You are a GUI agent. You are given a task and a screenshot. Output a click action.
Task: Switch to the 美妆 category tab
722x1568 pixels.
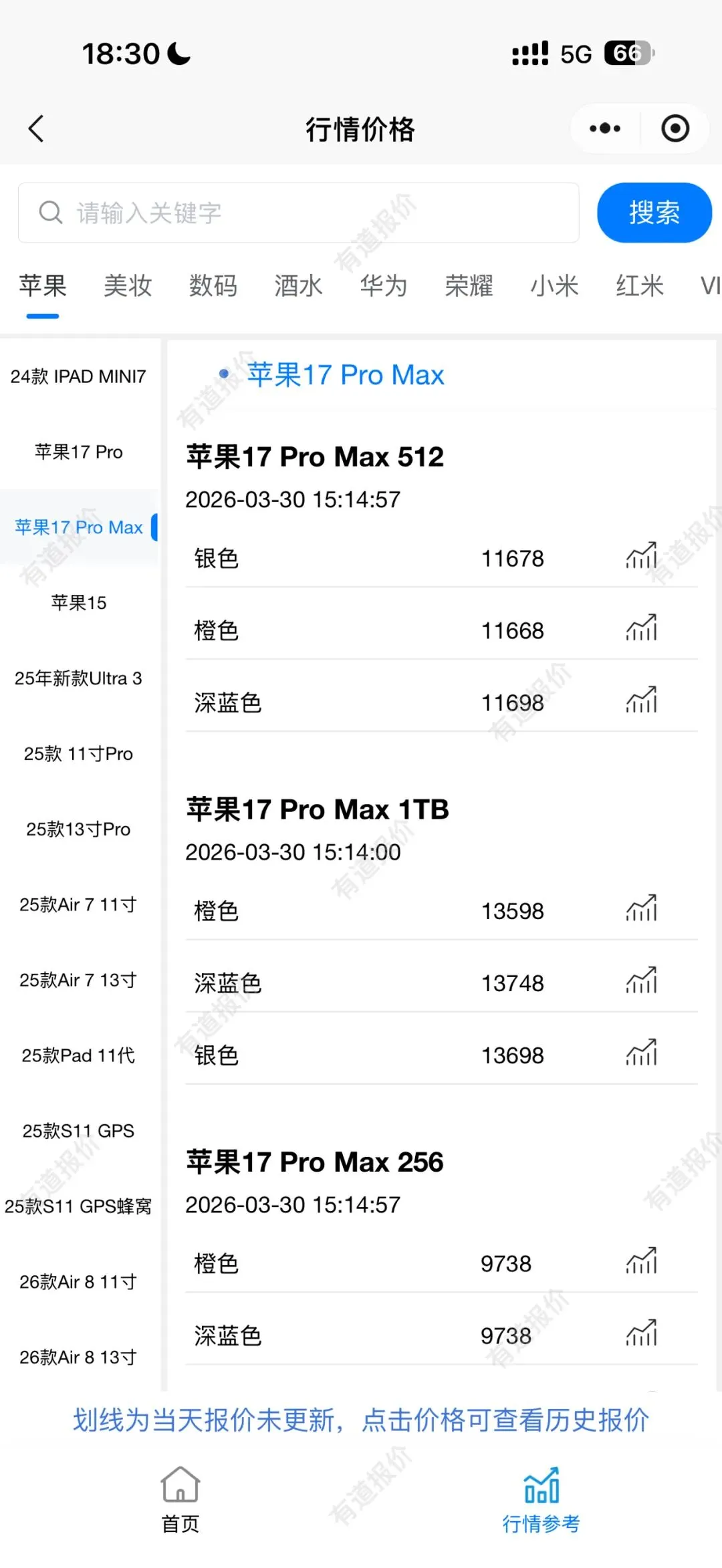[x=128, y=286]
